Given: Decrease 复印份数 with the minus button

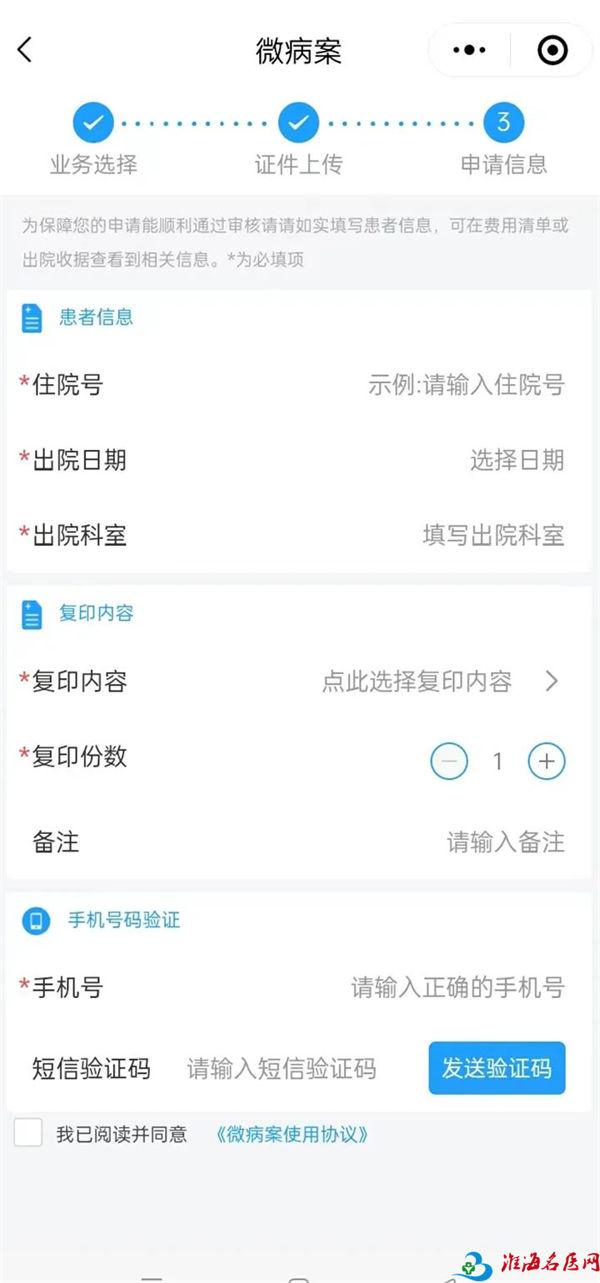Looking at the screenshot, I should point(449,762).
